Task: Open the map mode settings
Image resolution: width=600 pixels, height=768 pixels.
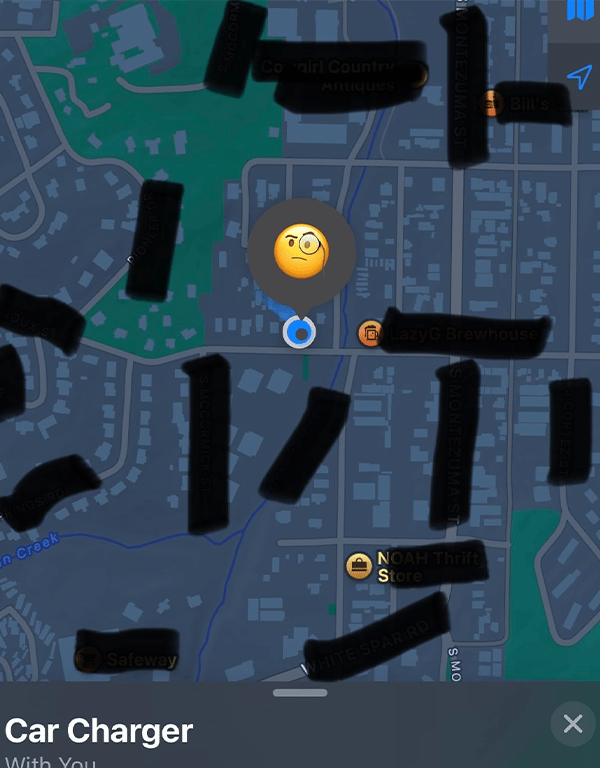Action: (576, 14)
